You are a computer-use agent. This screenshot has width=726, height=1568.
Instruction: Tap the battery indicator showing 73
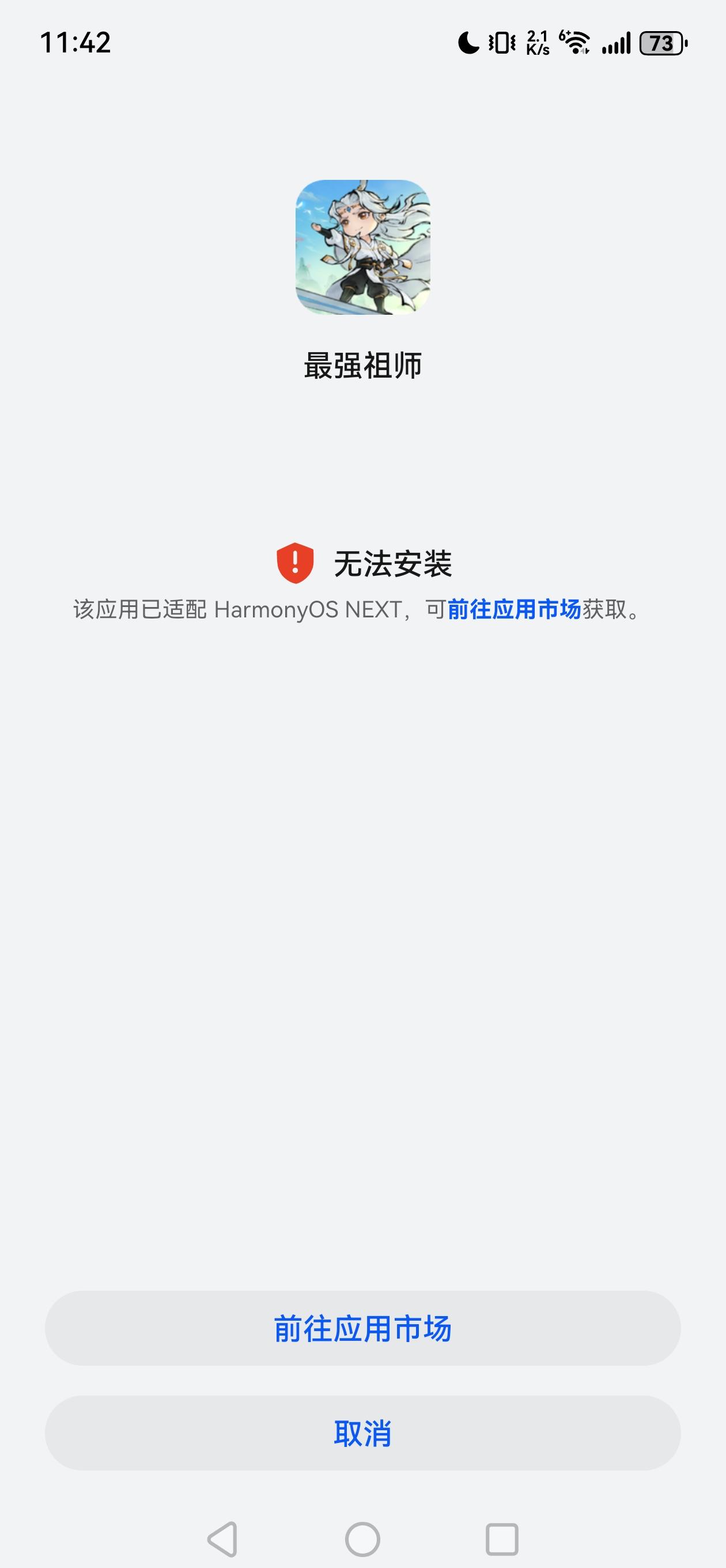click(x=661, y=43)
